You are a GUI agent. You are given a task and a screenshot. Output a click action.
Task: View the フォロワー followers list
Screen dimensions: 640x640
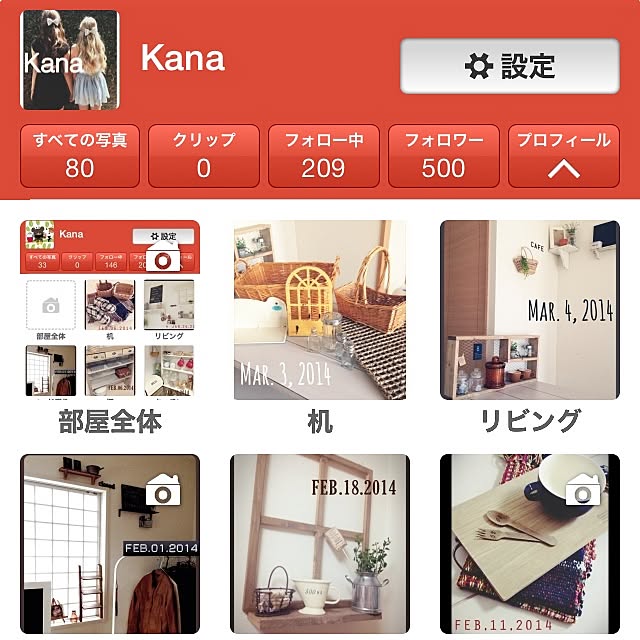click(443, 155)
